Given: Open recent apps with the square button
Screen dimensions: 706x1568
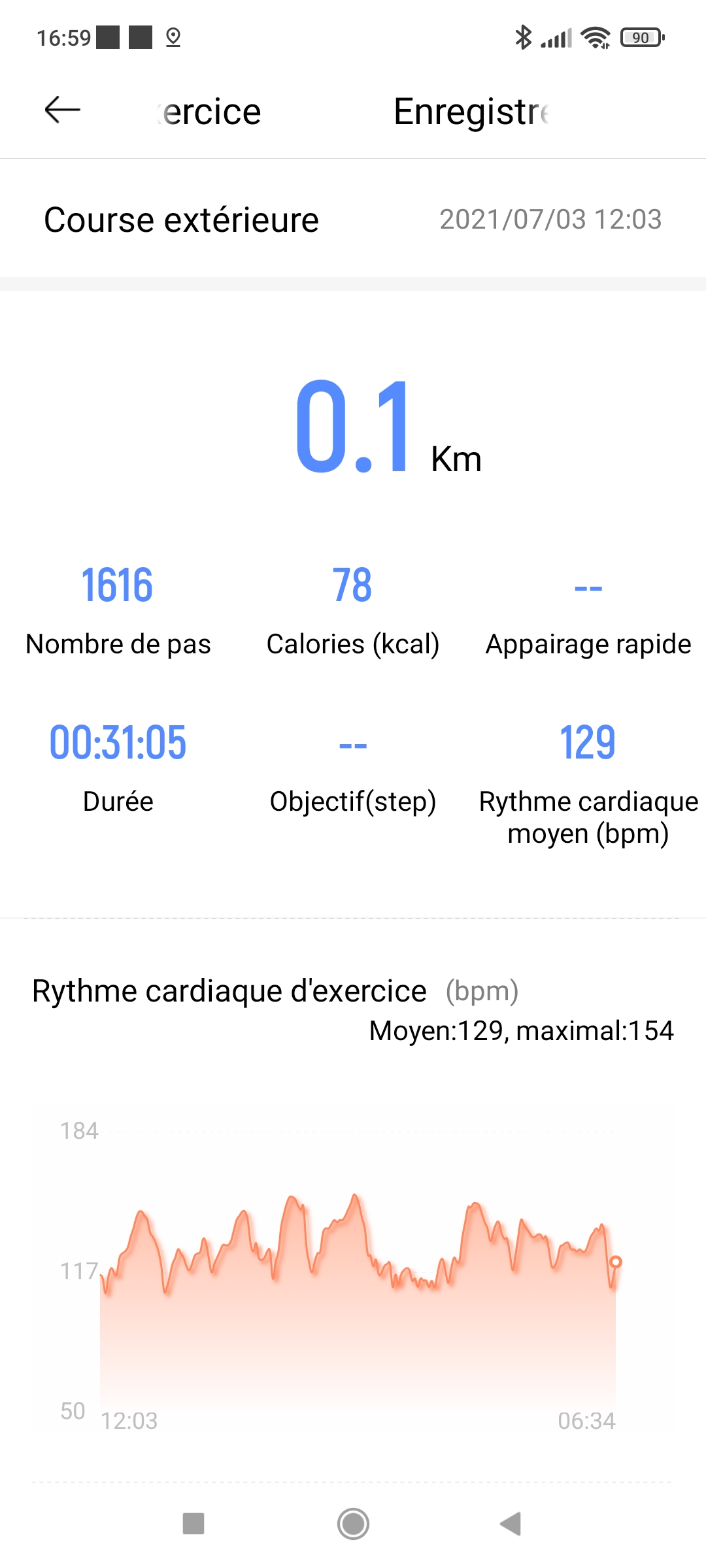Looking at the screenshot, I should (193, 1524).
